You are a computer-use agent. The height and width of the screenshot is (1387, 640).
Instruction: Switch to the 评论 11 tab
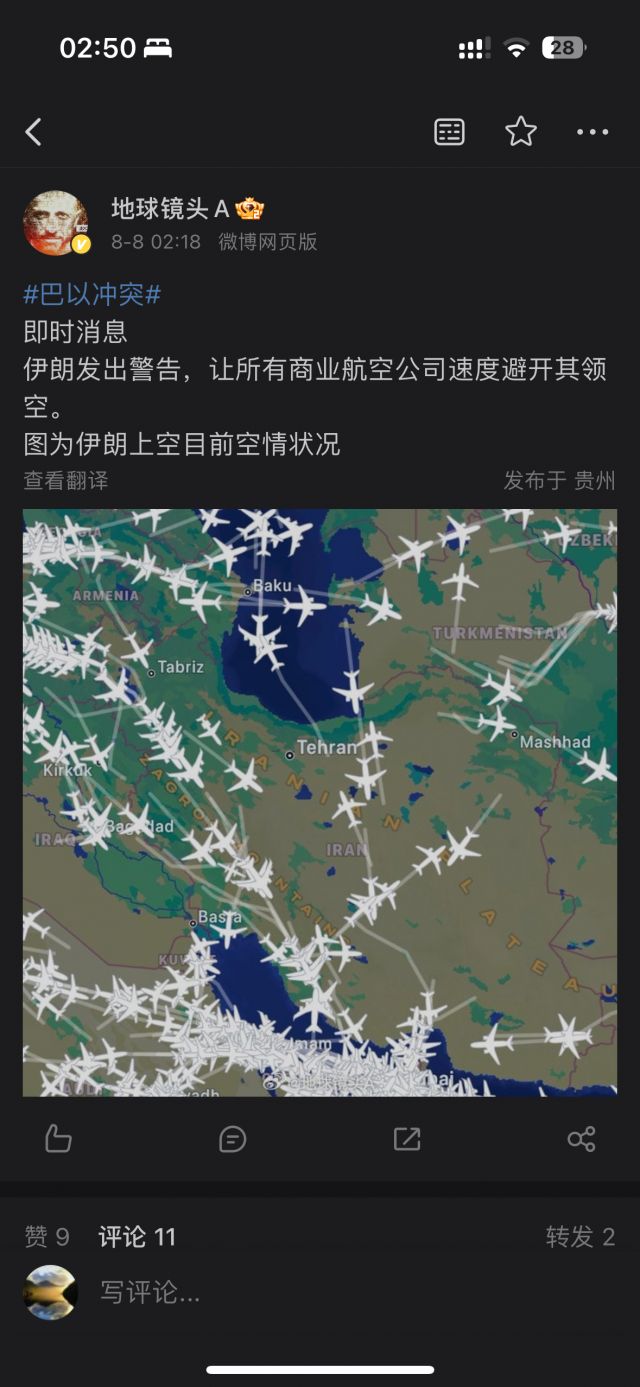coord(137,1237)
